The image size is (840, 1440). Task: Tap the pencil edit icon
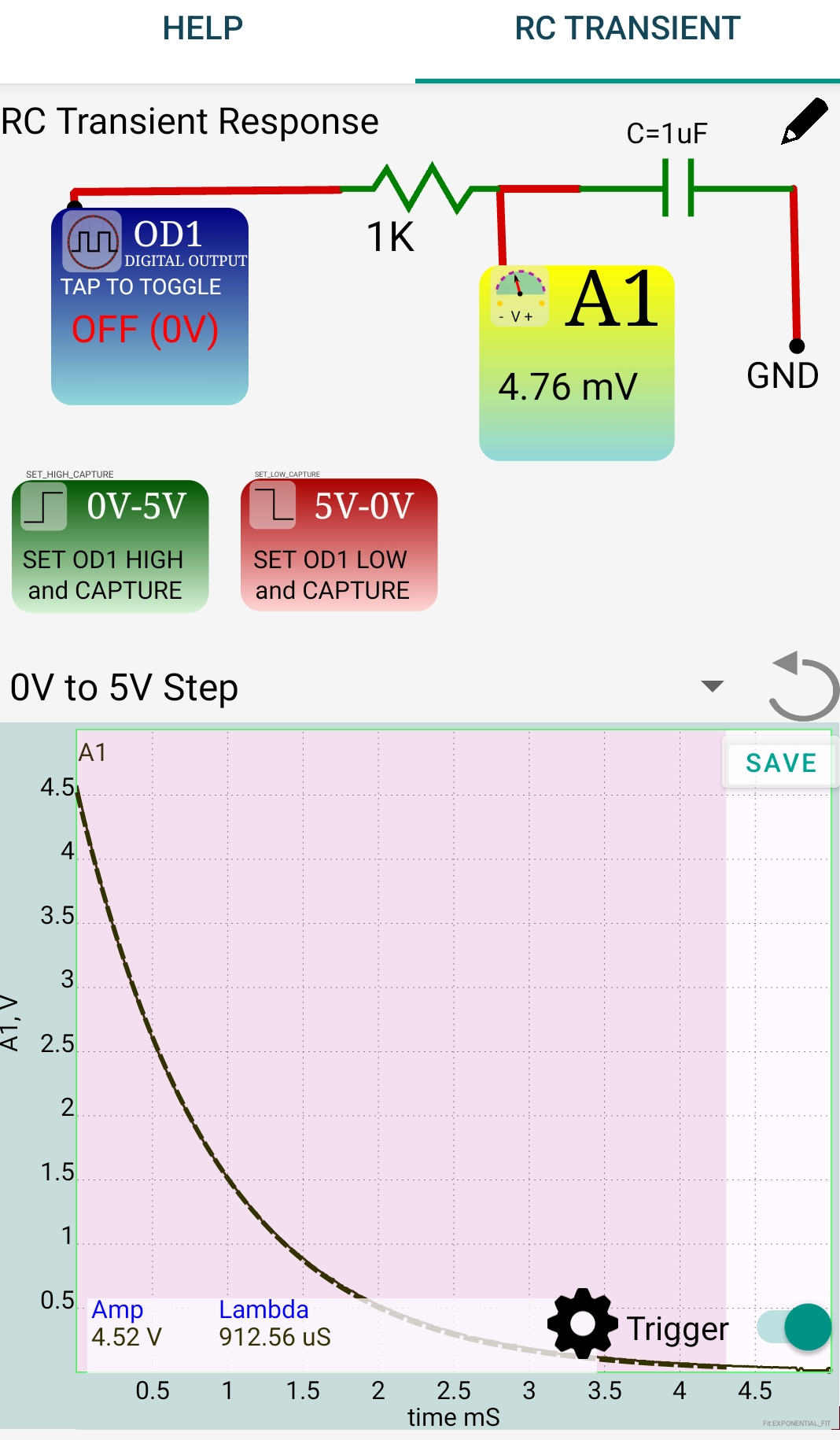pos(804,122)
